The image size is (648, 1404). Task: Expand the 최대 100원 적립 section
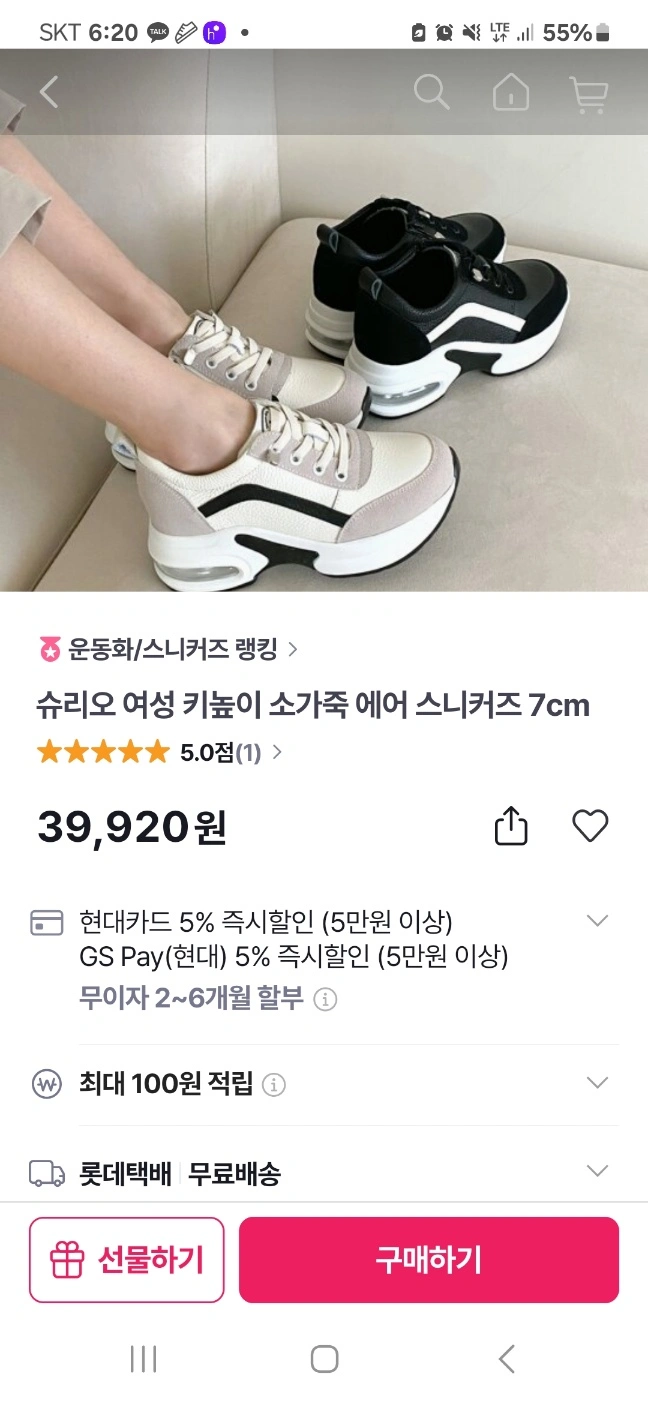click(x=597, y=1083)
